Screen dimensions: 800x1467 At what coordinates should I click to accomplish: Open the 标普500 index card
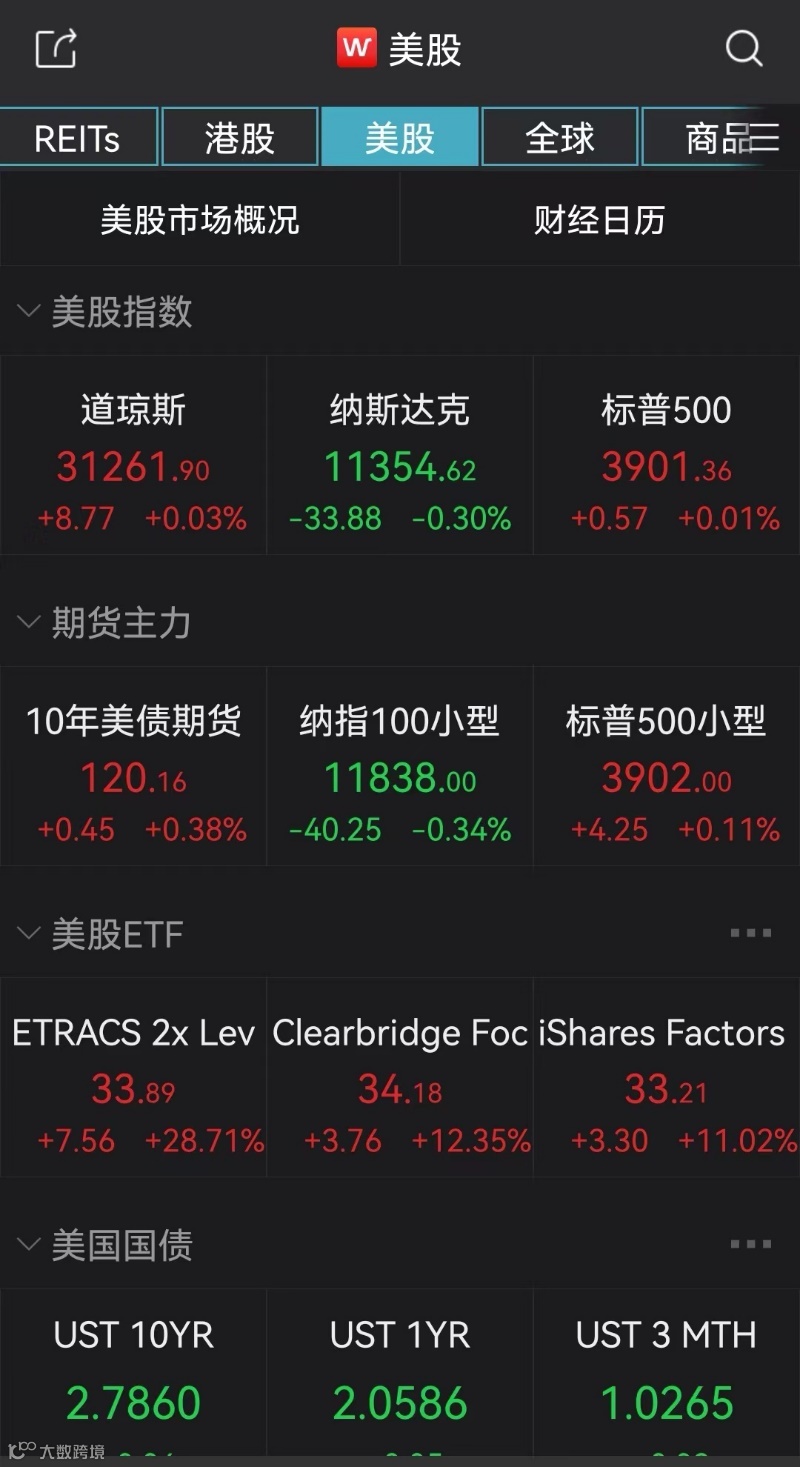(666, 456)
